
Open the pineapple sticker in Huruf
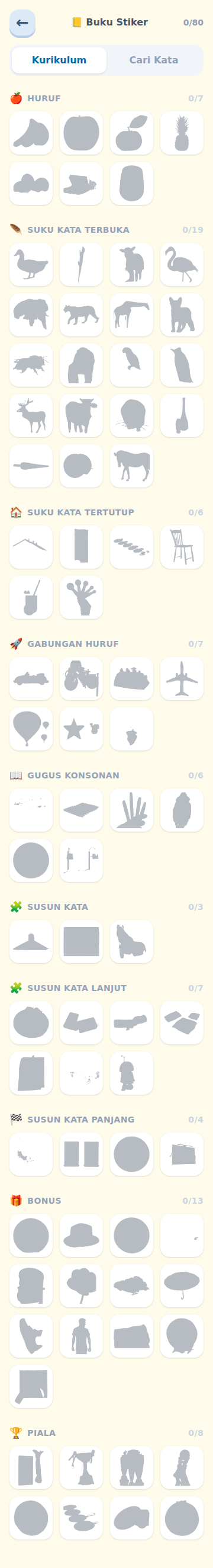[182, 133]
